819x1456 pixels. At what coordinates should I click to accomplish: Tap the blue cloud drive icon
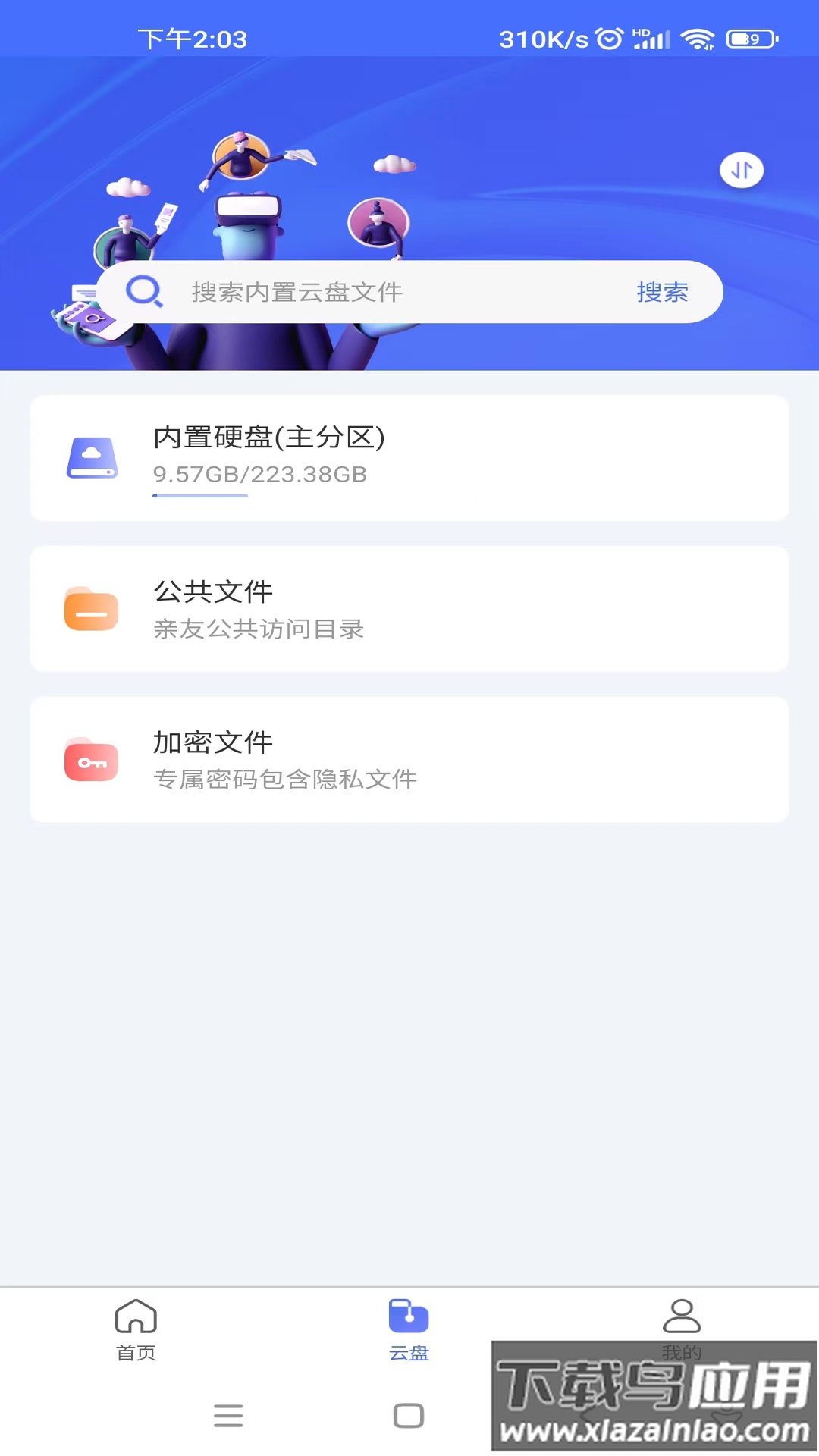pyautogui.click(x=91, y=456)
